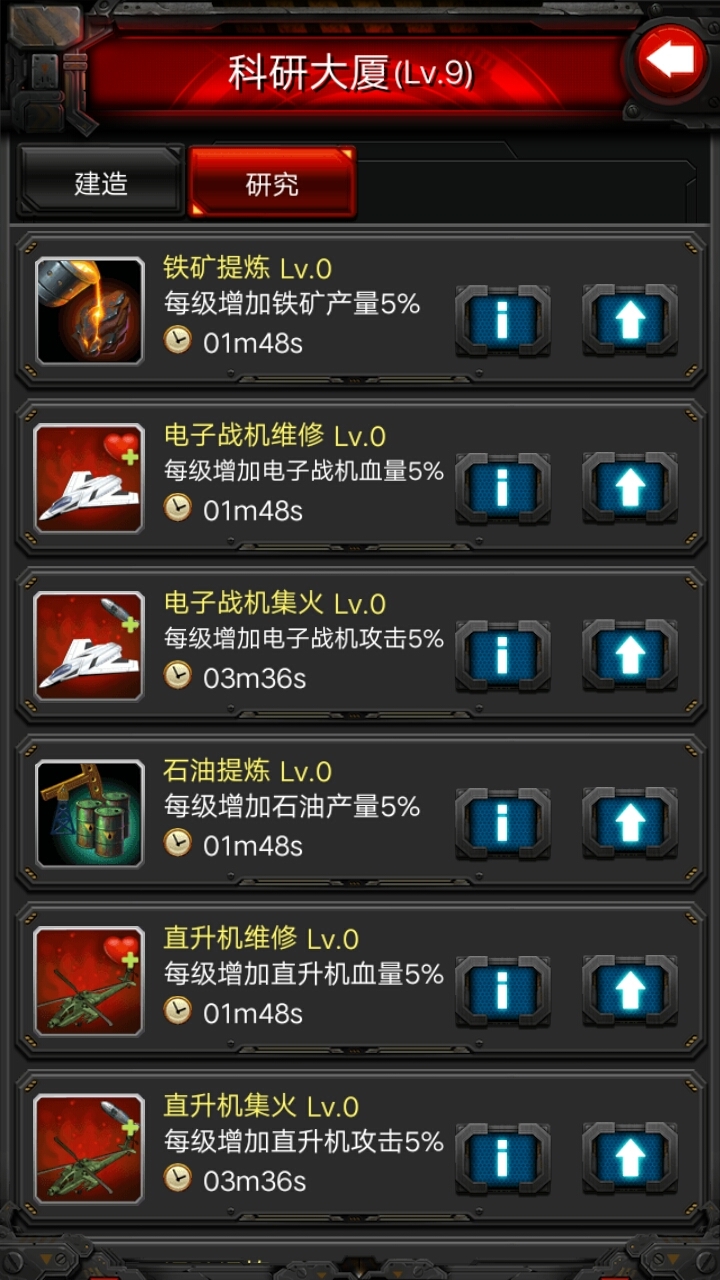Image resolution: width=720 pixels, height=1280 pixels.
Task: Upgrade 直升机维修 research
Action: tap(629, 991)
